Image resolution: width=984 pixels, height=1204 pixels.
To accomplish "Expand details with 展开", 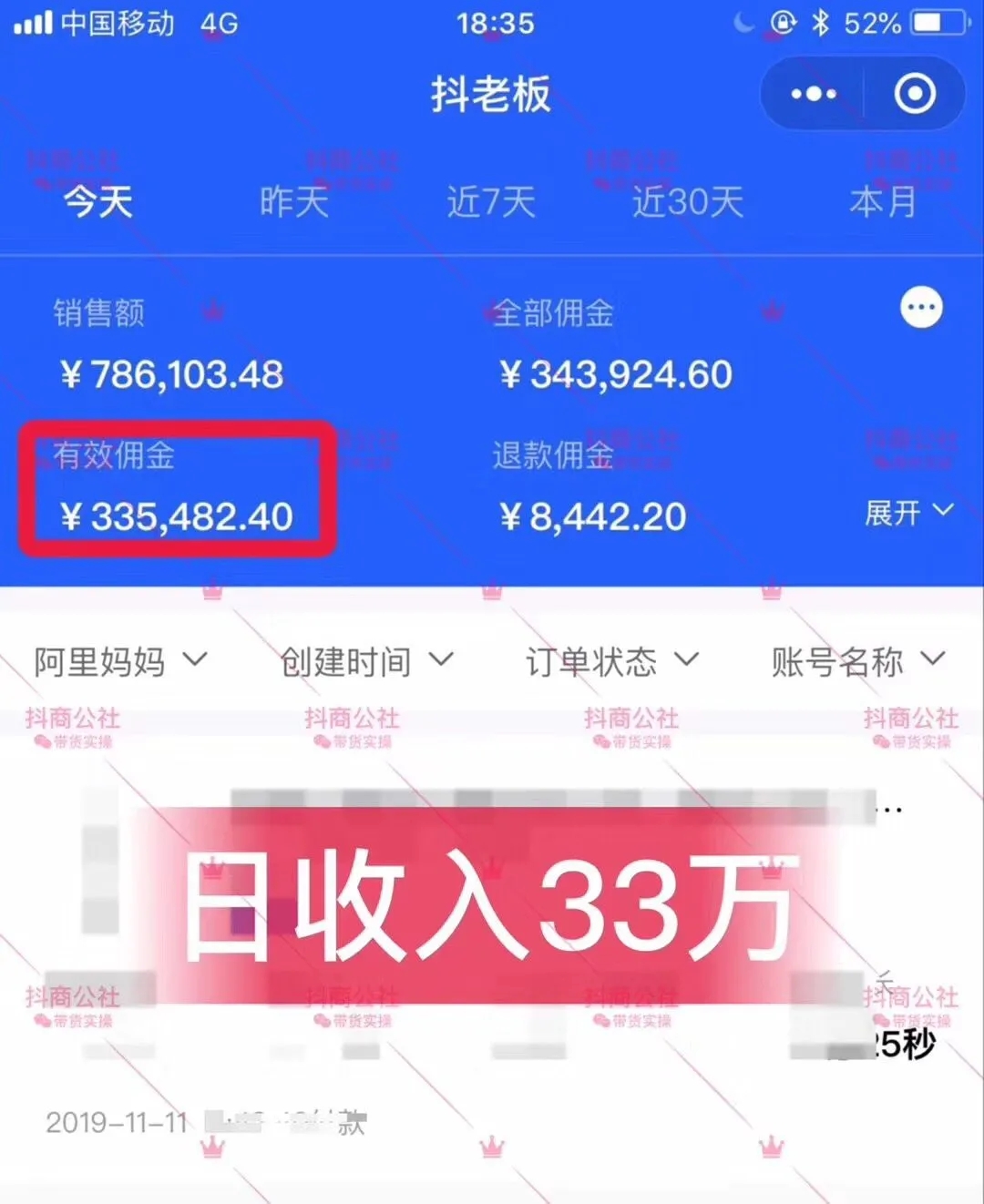I will point(908,513).
